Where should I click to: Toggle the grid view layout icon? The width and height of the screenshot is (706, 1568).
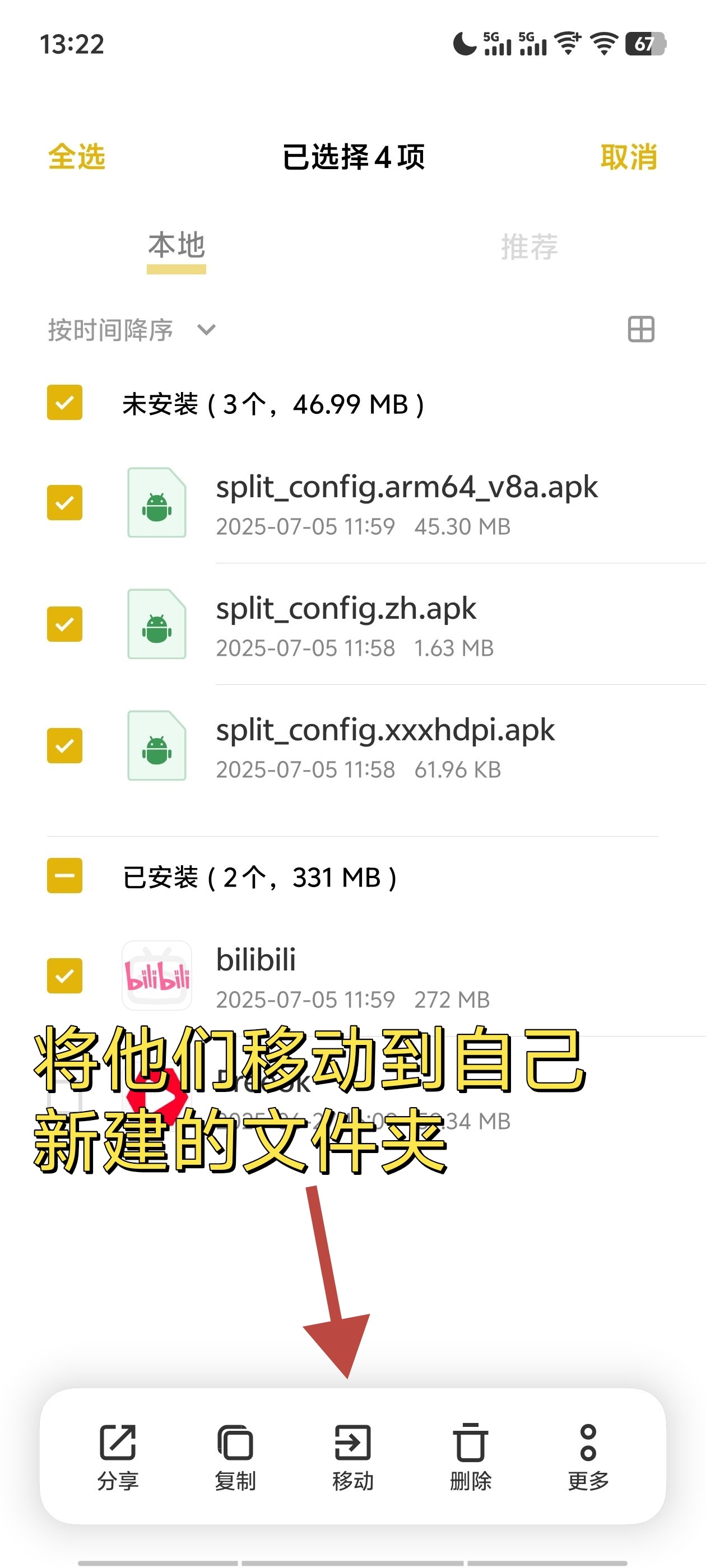[x=641, y=330]
